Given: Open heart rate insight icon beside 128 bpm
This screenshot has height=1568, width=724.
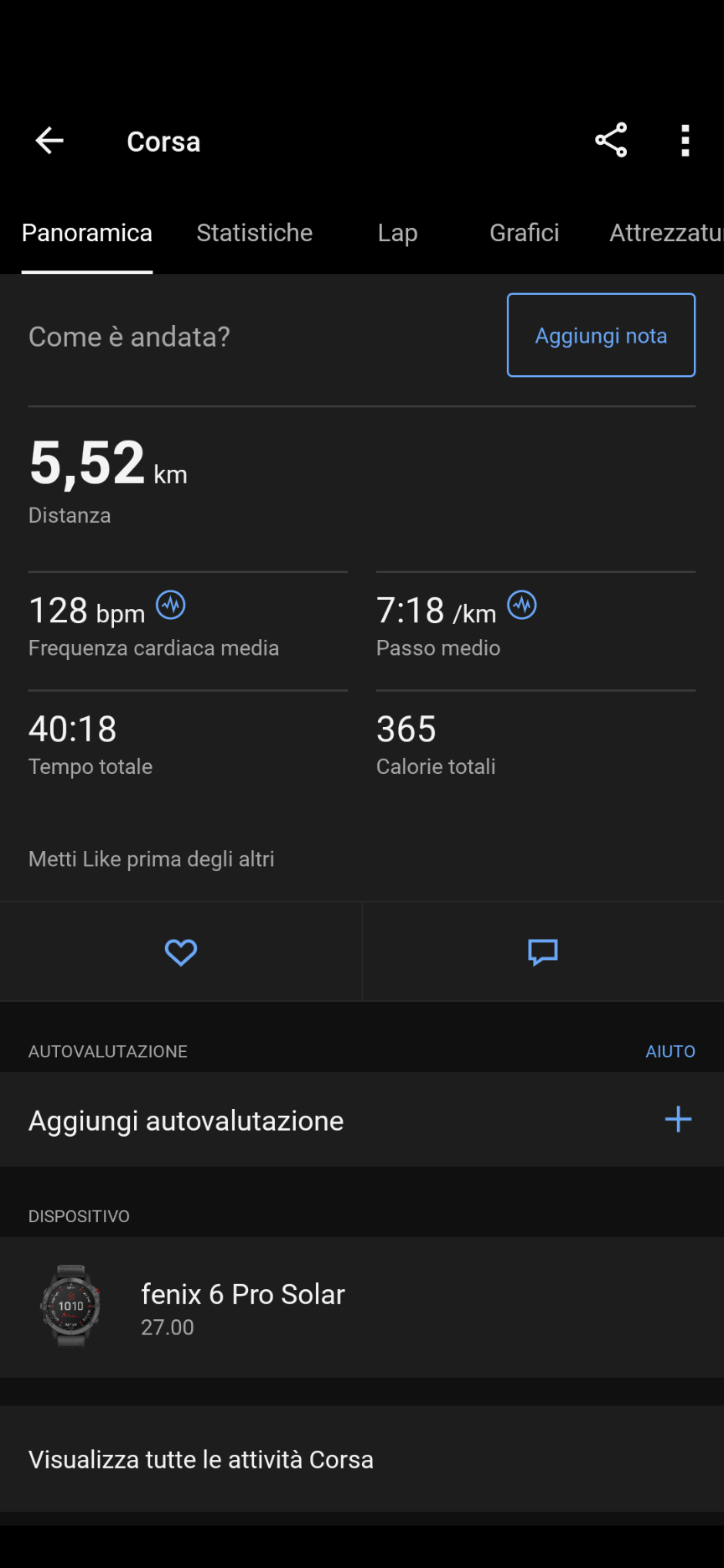Looking at the screenshot, I should click(171, 604).
